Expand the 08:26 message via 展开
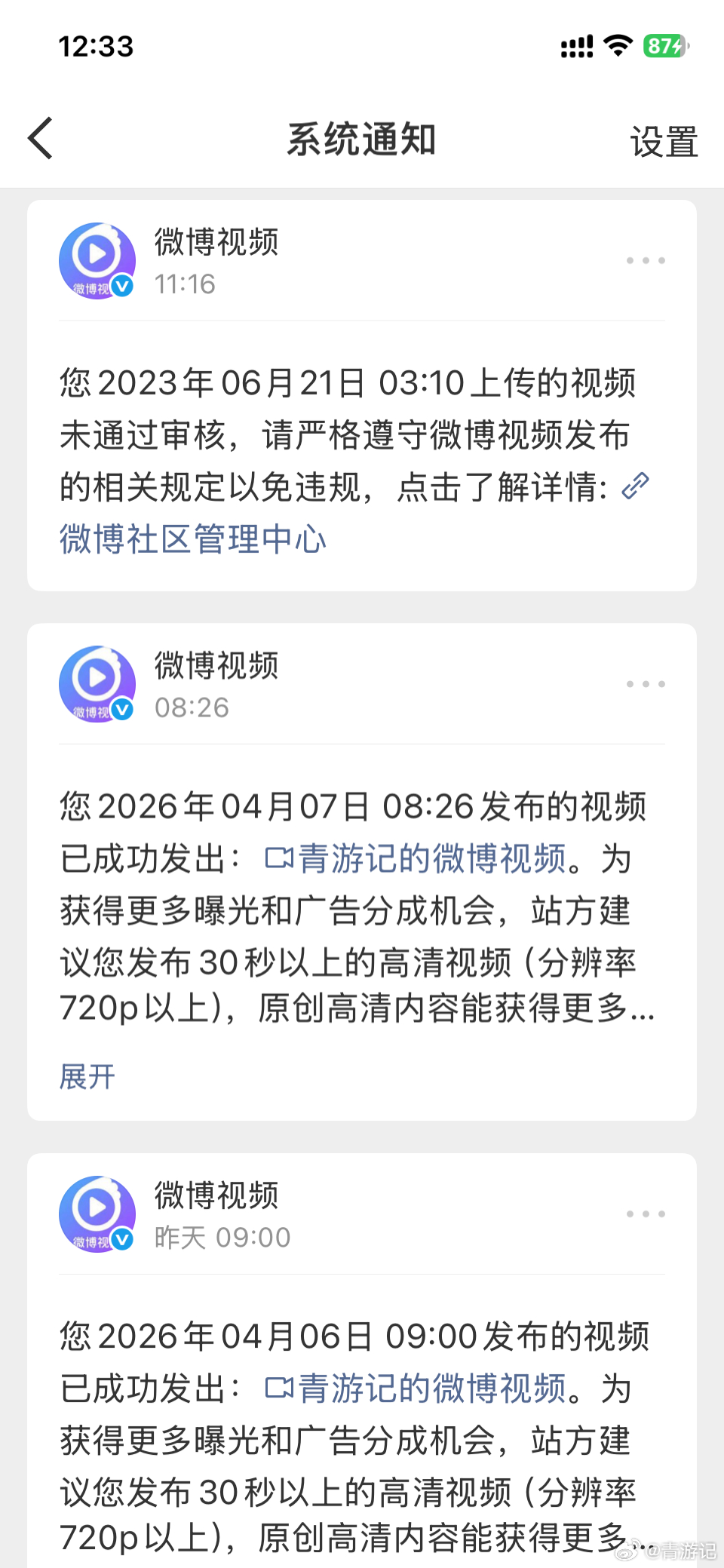Image resolution: width=724 pixels, height=1568 pixels. coord(86,1077)
